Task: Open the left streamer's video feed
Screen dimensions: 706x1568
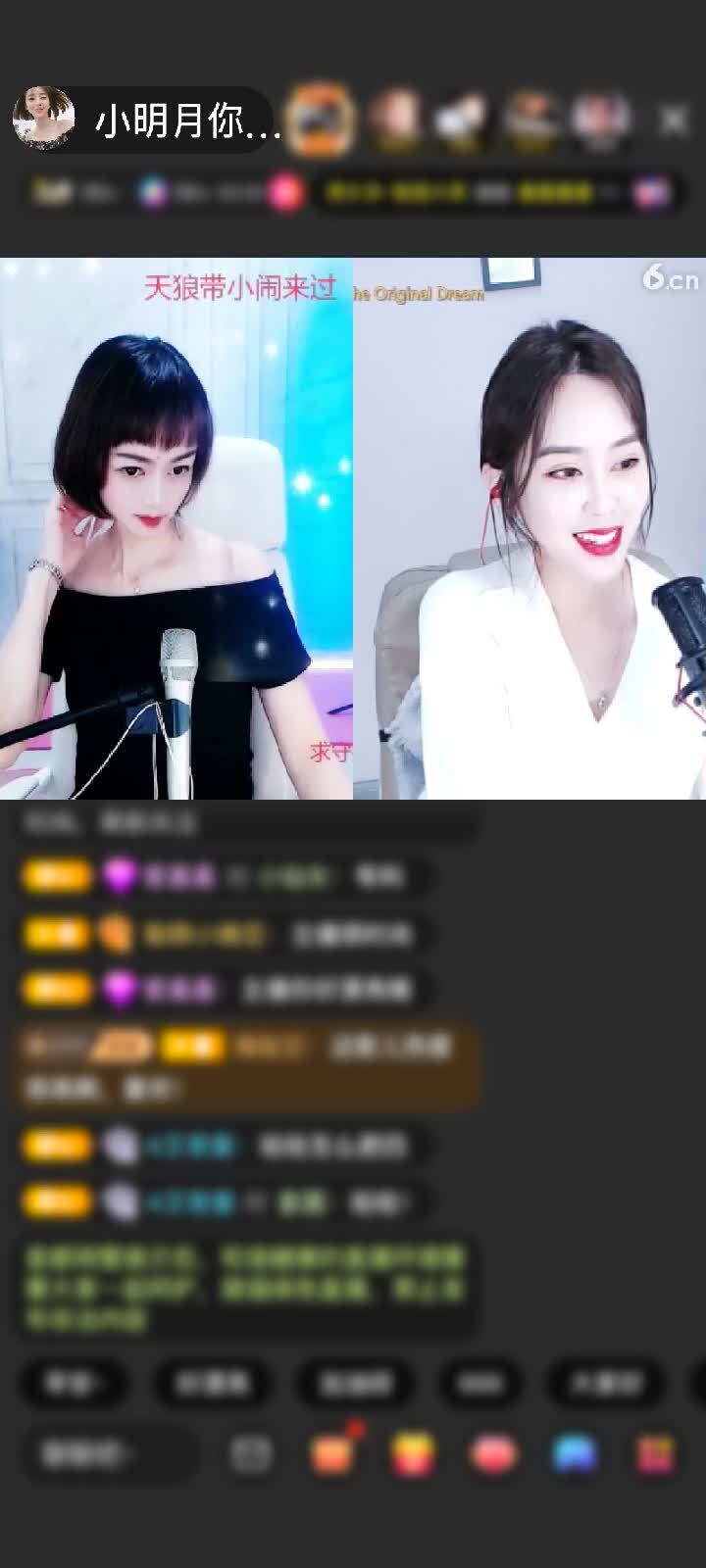Action: [x=176, y=529]
